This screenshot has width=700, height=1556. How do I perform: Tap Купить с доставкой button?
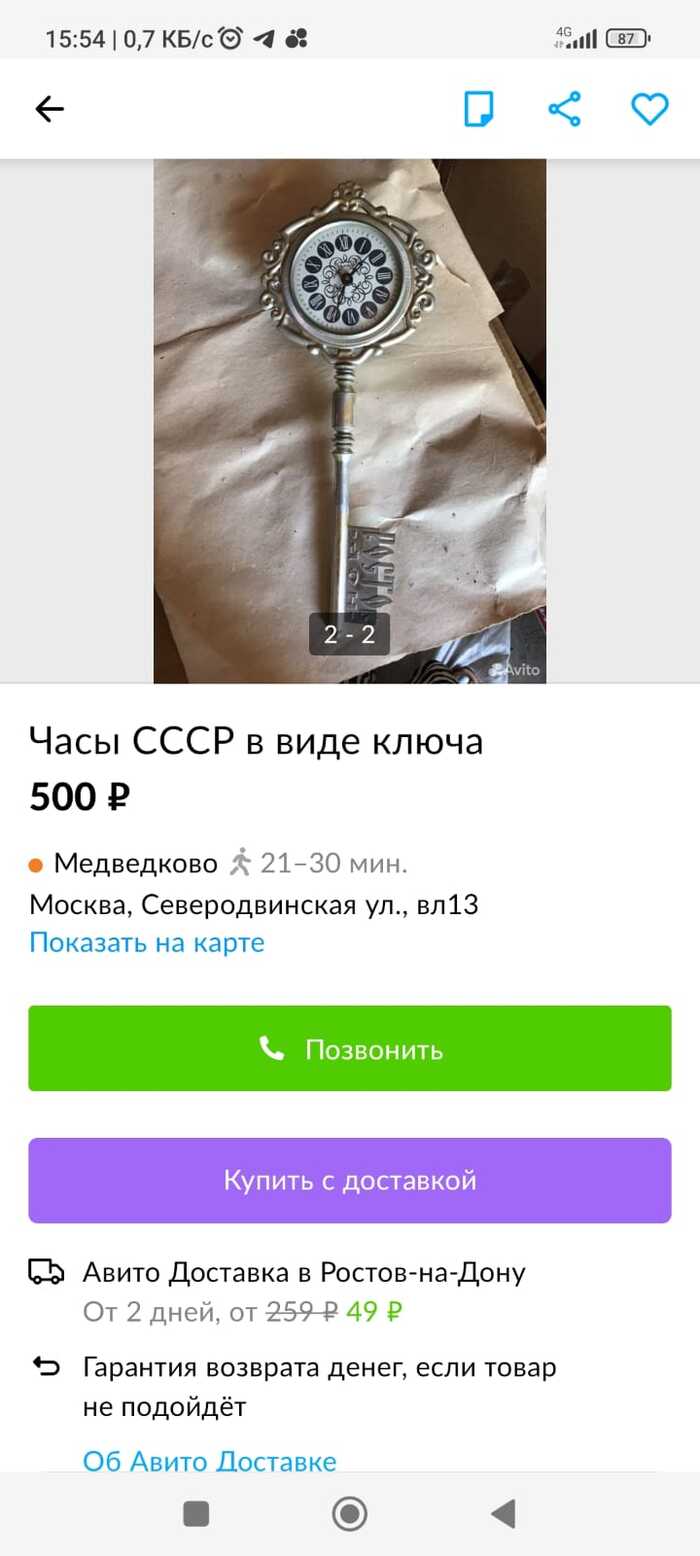(x=349, y=1180)
